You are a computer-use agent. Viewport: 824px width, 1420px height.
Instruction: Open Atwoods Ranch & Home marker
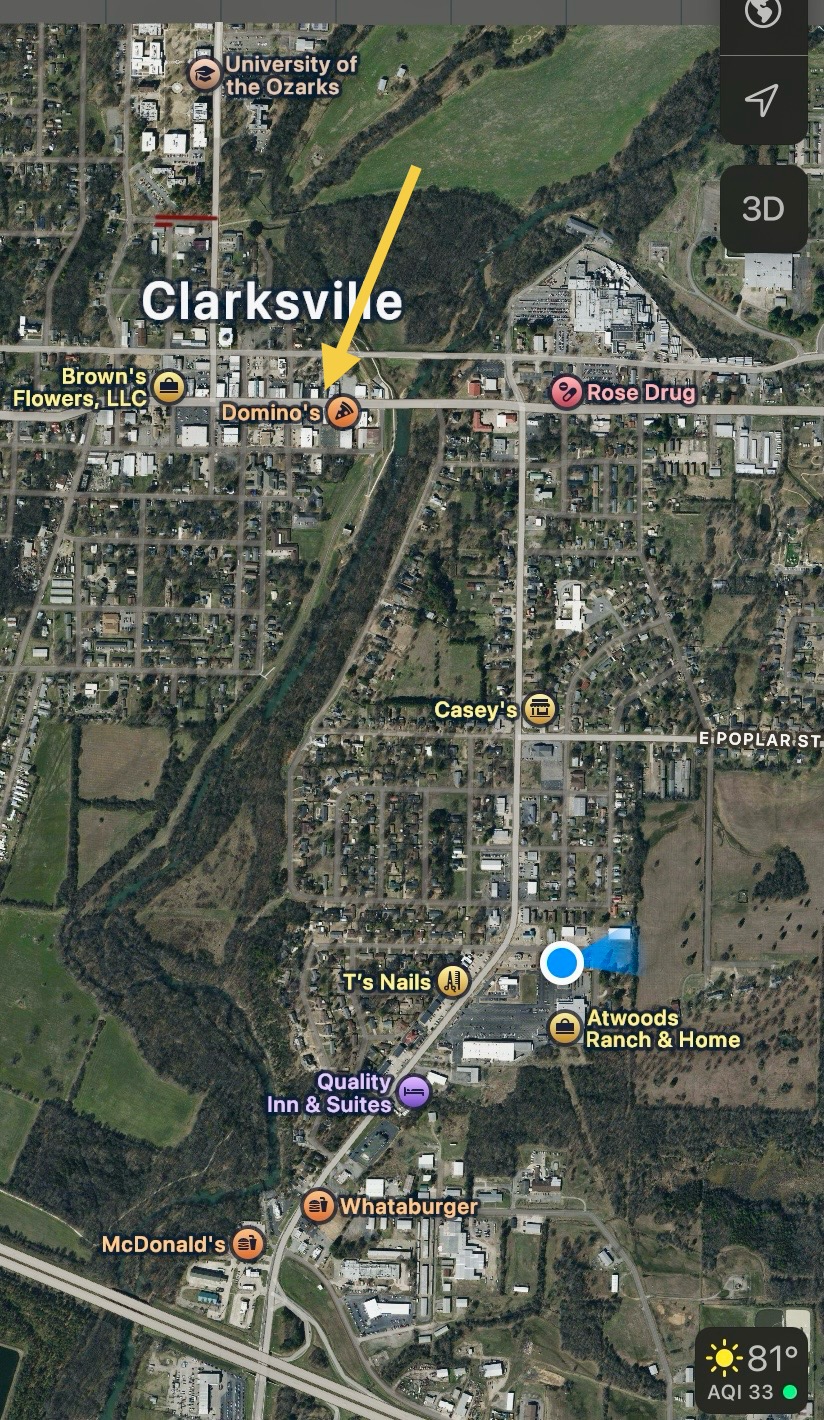(x=566, y=1028)
